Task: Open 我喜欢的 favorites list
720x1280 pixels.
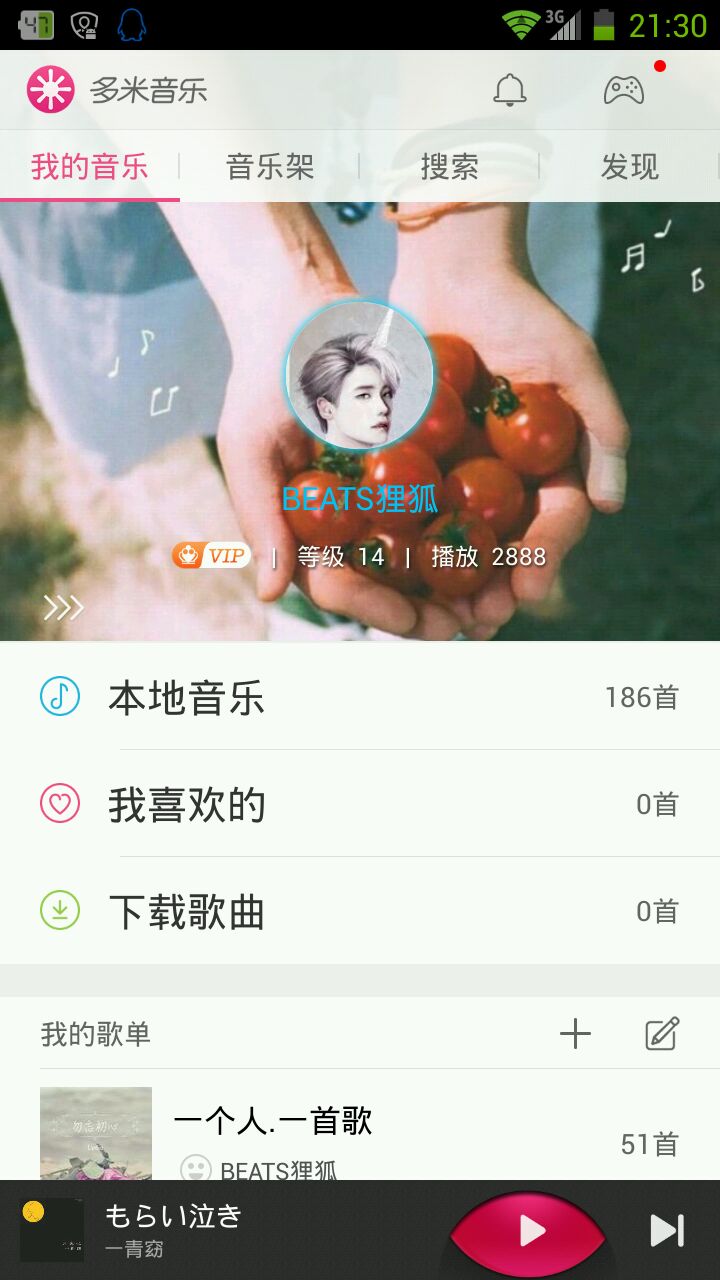Action: [x=360, y=804]
